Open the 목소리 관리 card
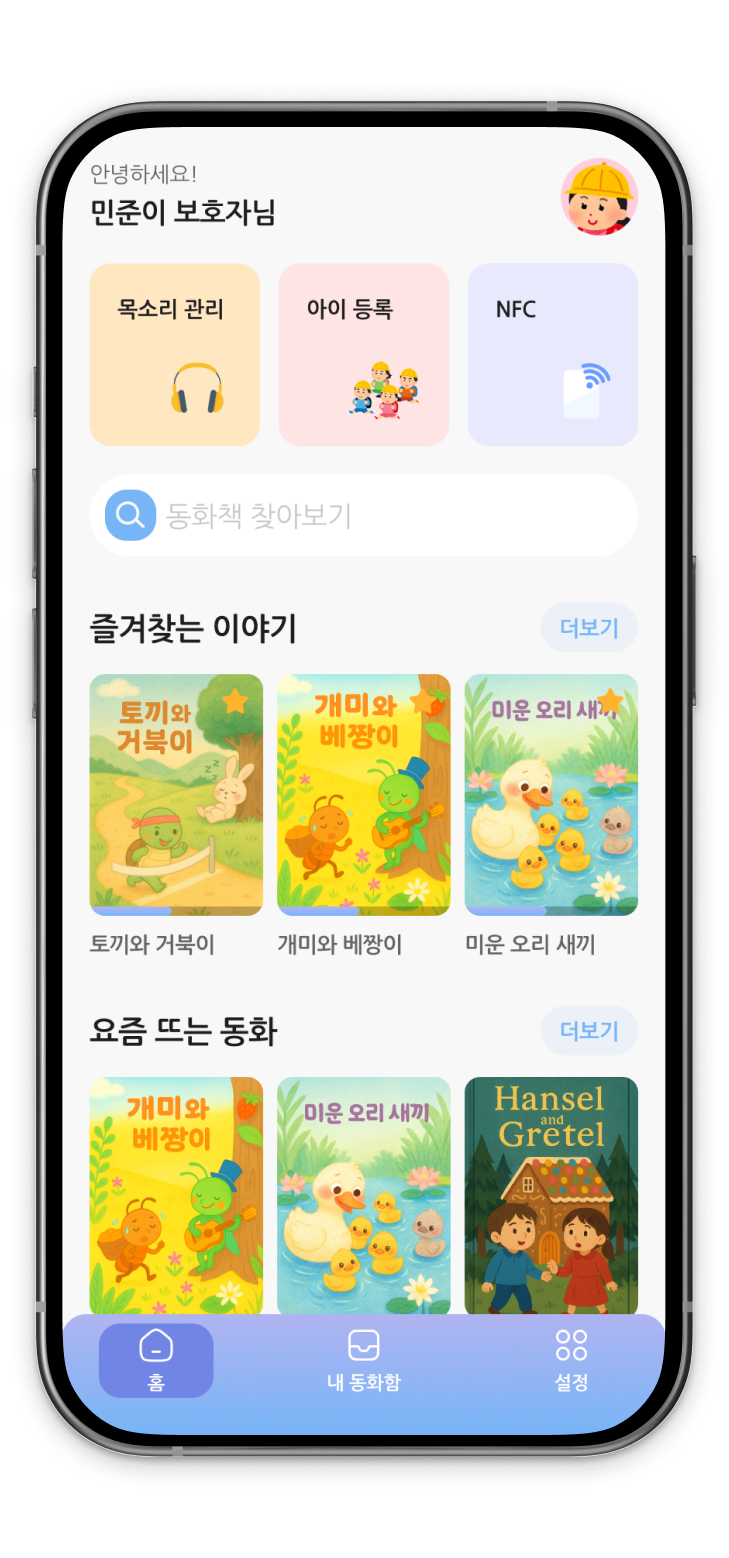This screenshot has width=729, height=1558. 175,354
